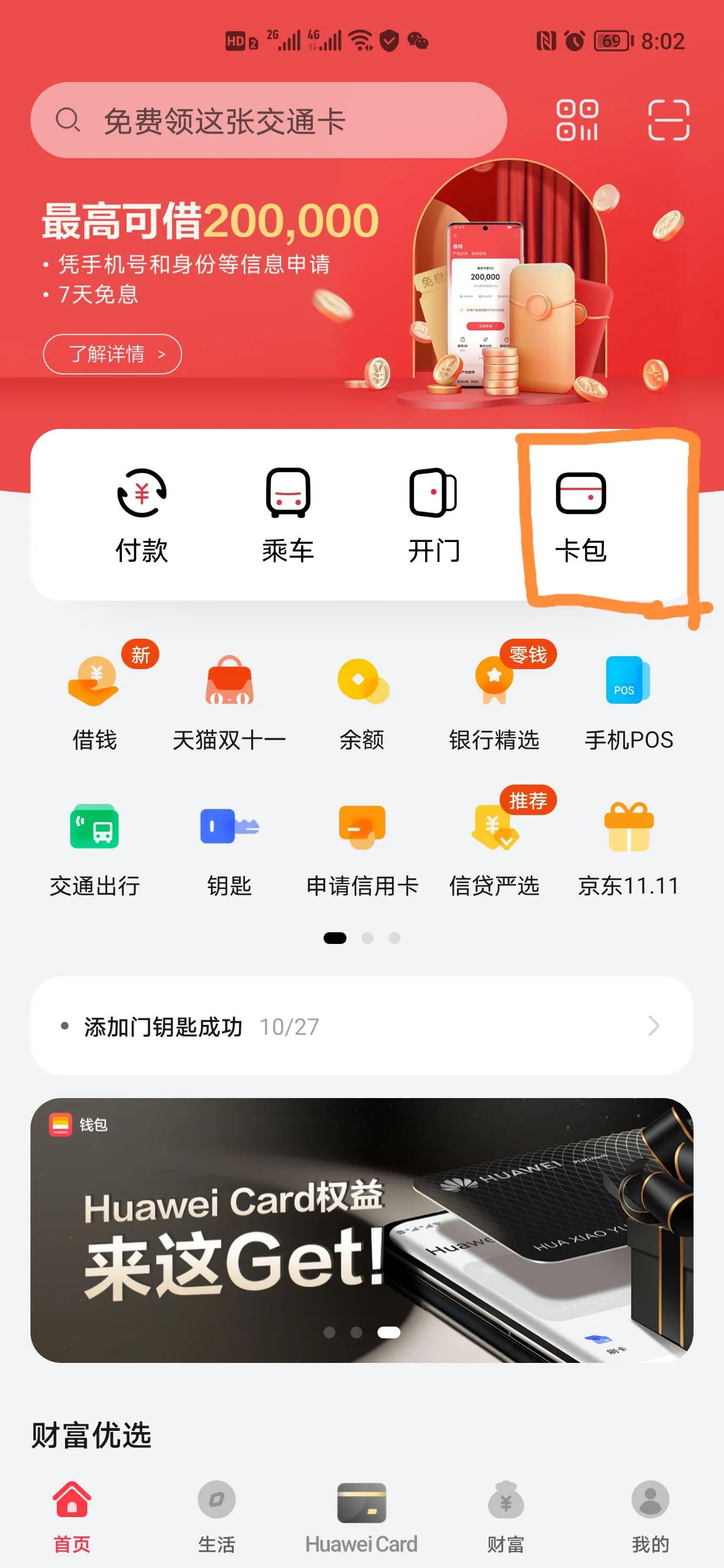Open the QR payment code icon
Image resolution: width=724 pixels, height=1568 pixels.
pos(578,120)
